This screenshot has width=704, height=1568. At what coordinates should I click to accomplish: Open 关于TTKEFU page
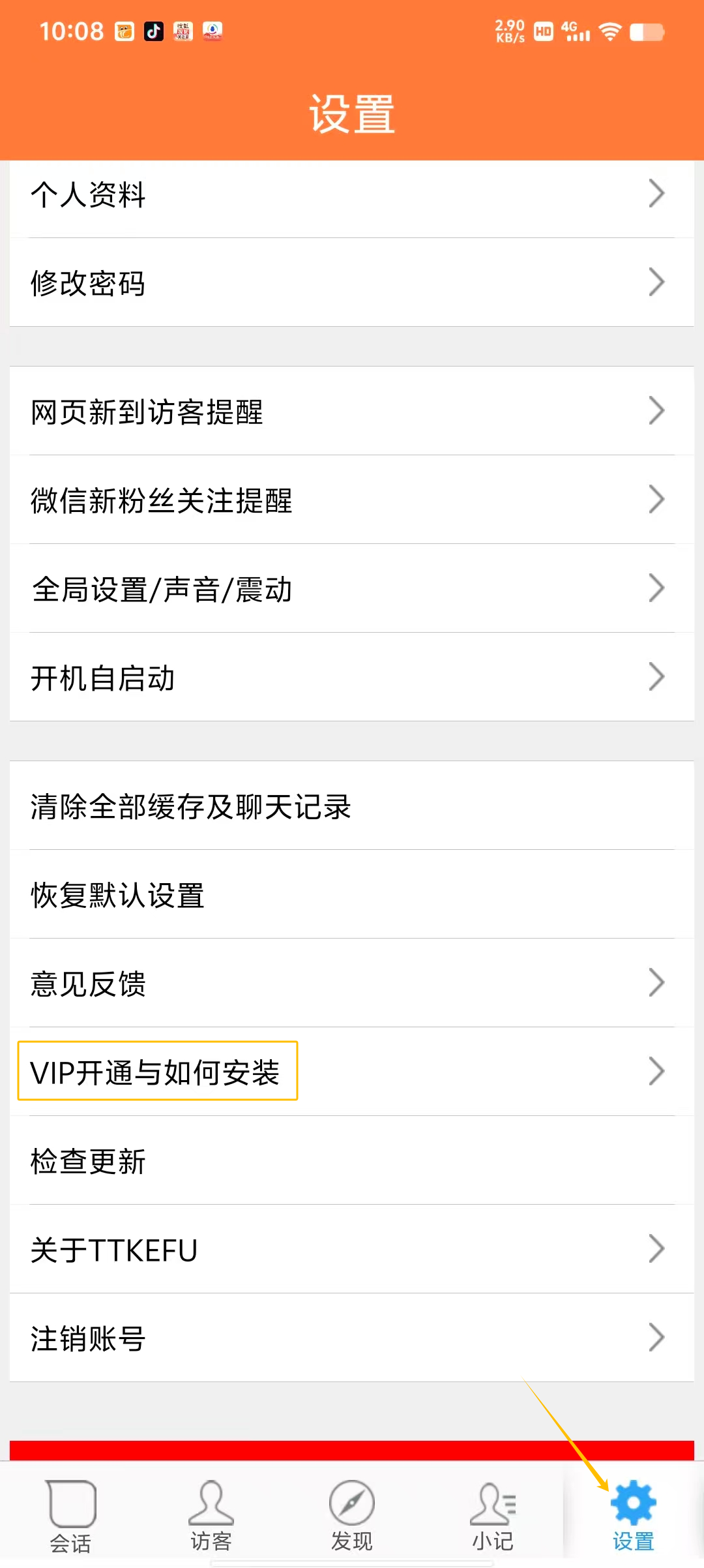pos(352,1250)
